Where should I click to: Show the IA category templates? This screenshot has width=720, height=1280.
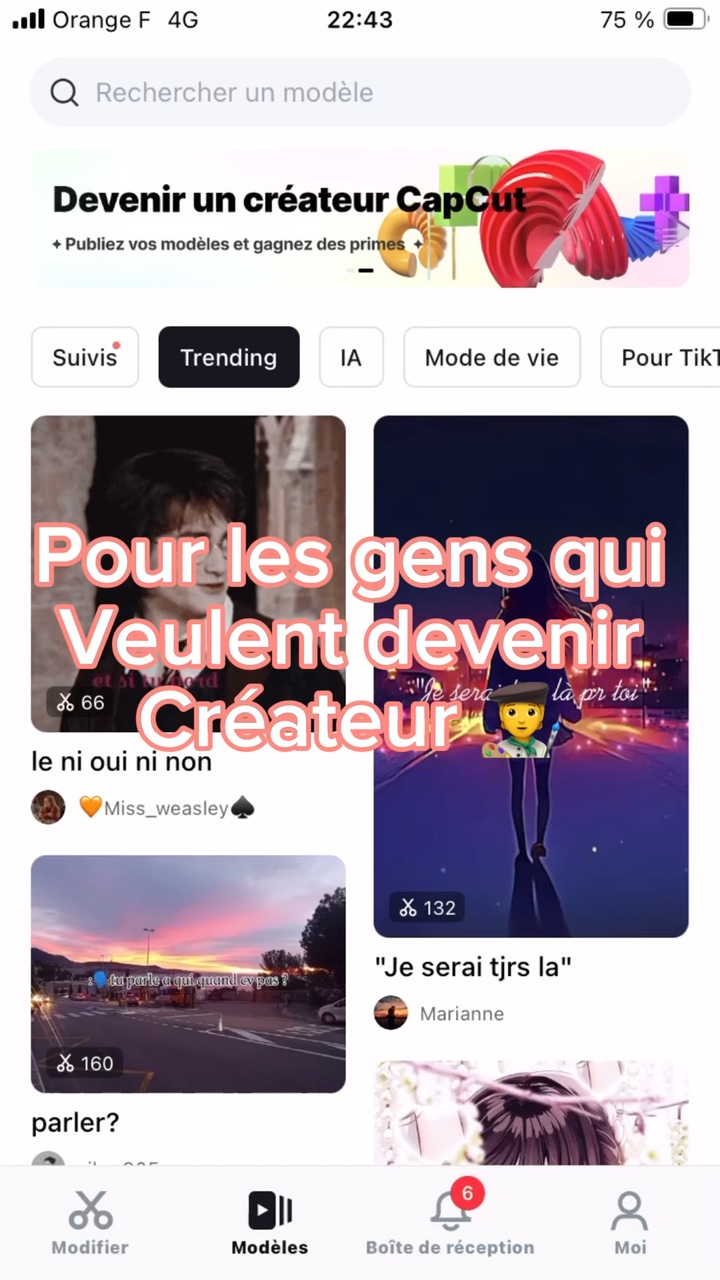pyautogui.click(x=351, y=357)
